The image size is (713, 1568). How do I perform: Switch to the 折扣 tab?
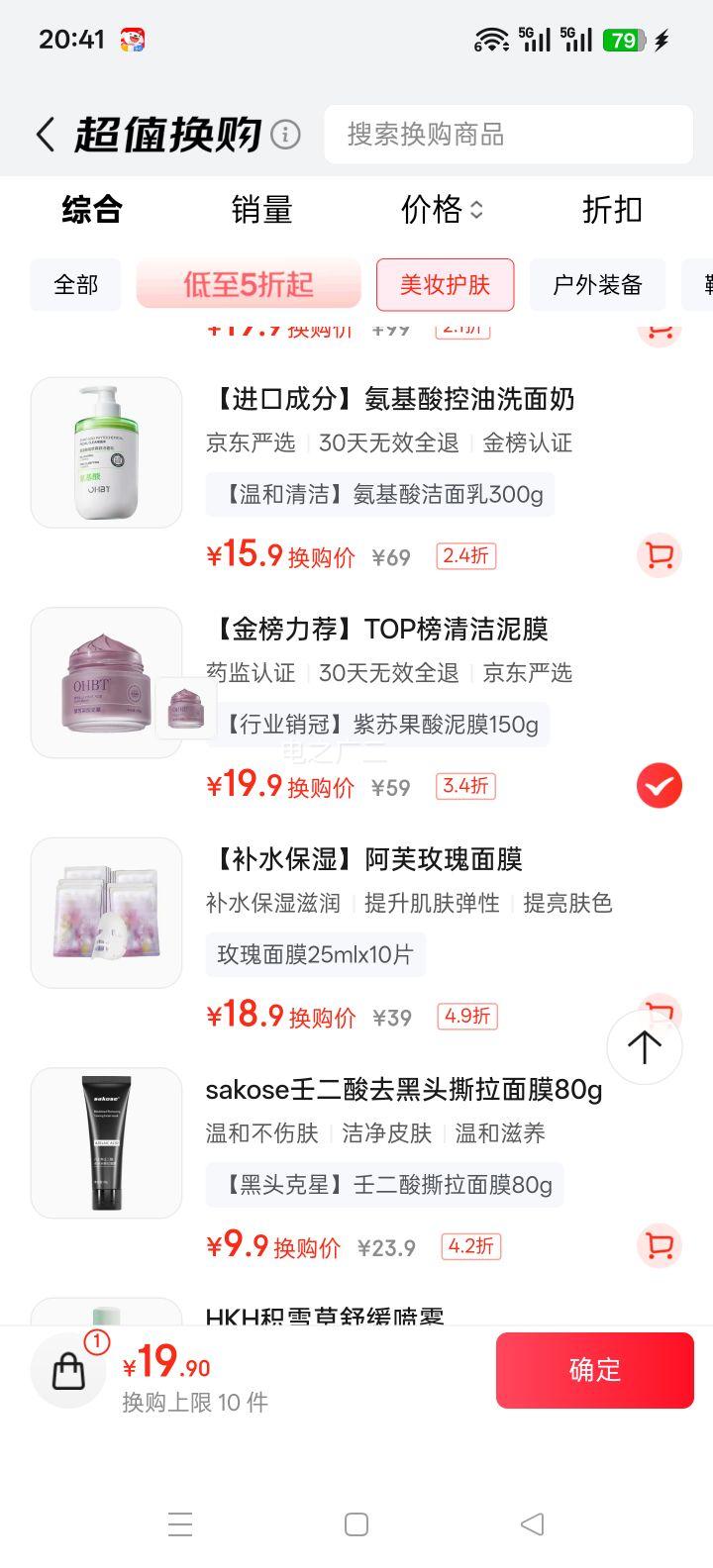pyautogui.click(x=611, y=210)
